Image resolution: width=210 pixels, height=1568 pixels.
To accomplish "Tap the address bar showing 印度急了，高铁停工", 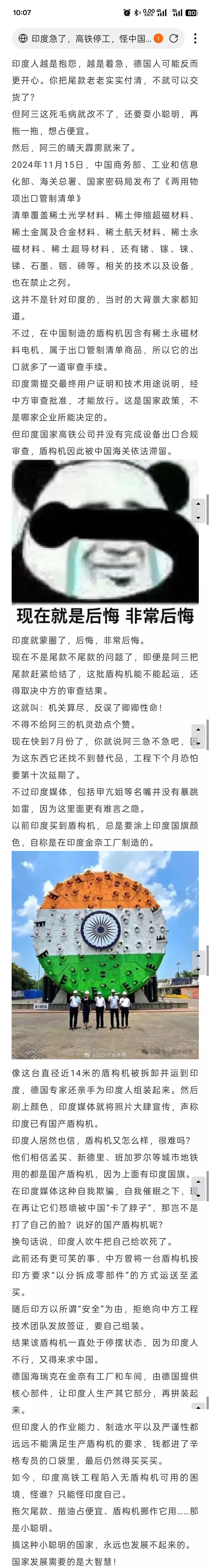I will click(91, 38).
